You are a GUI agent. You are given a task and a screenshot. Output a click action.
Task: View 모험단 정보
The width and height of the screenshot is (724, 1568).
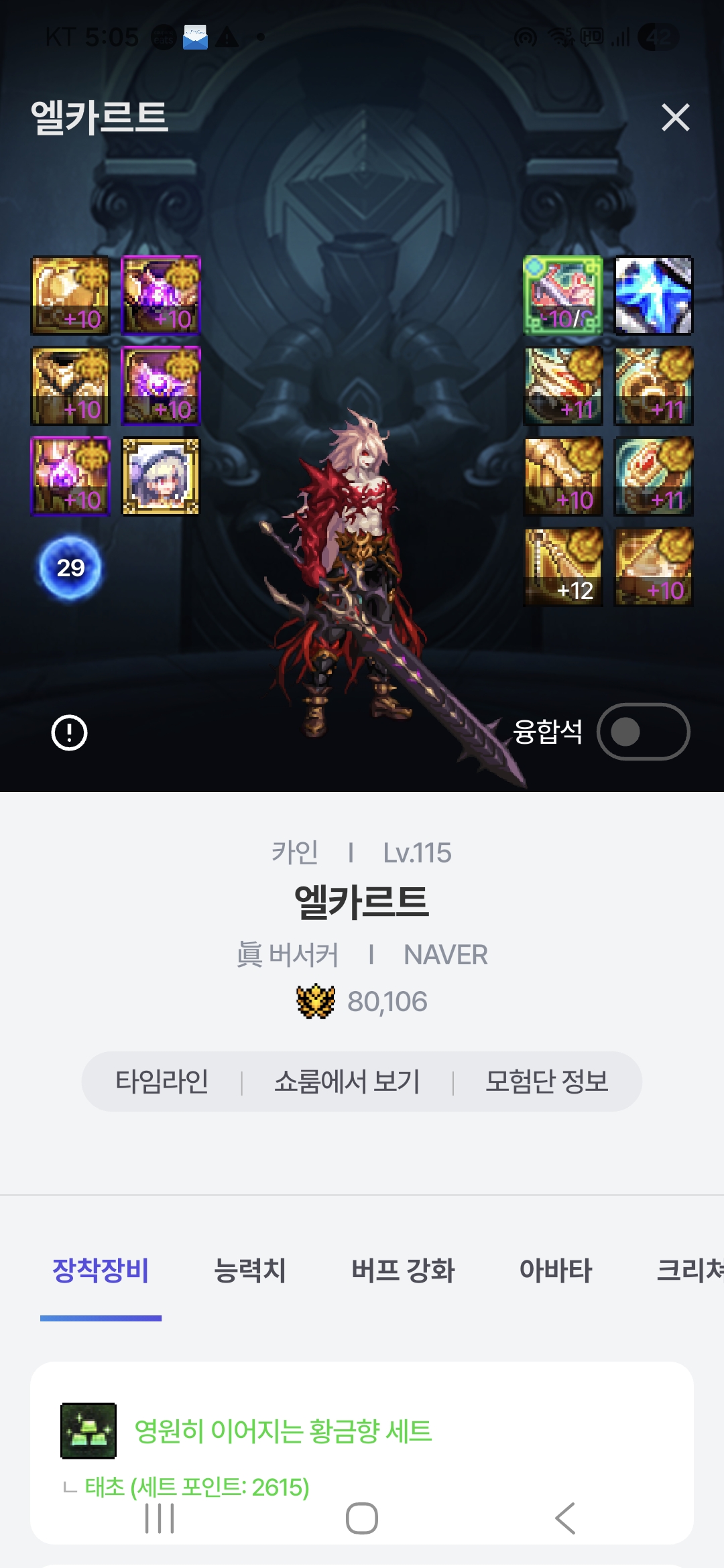[546, 1082]
